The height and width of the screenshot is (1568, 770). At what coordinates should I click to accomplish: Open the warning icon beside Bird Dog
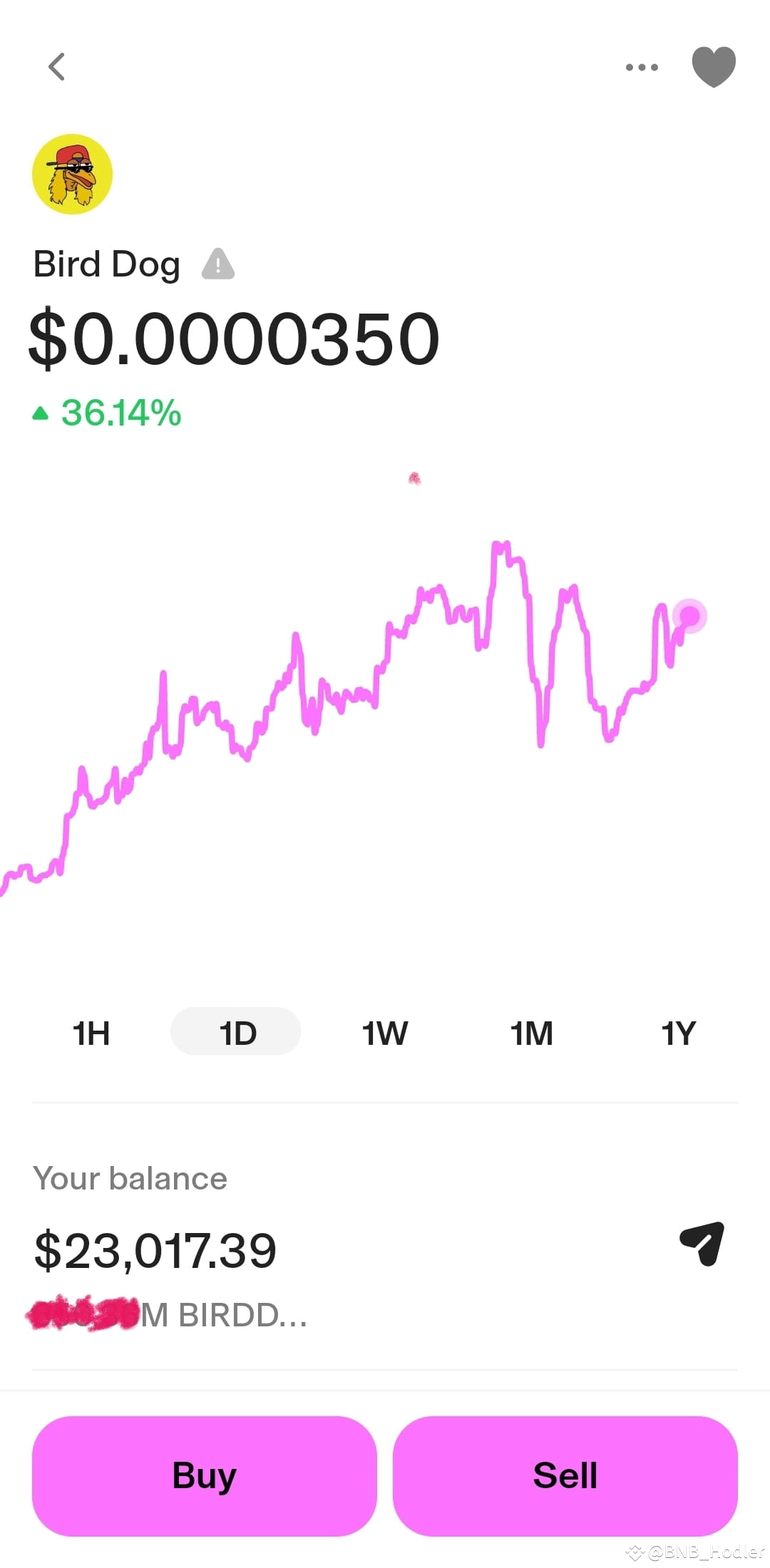(217, 264)
